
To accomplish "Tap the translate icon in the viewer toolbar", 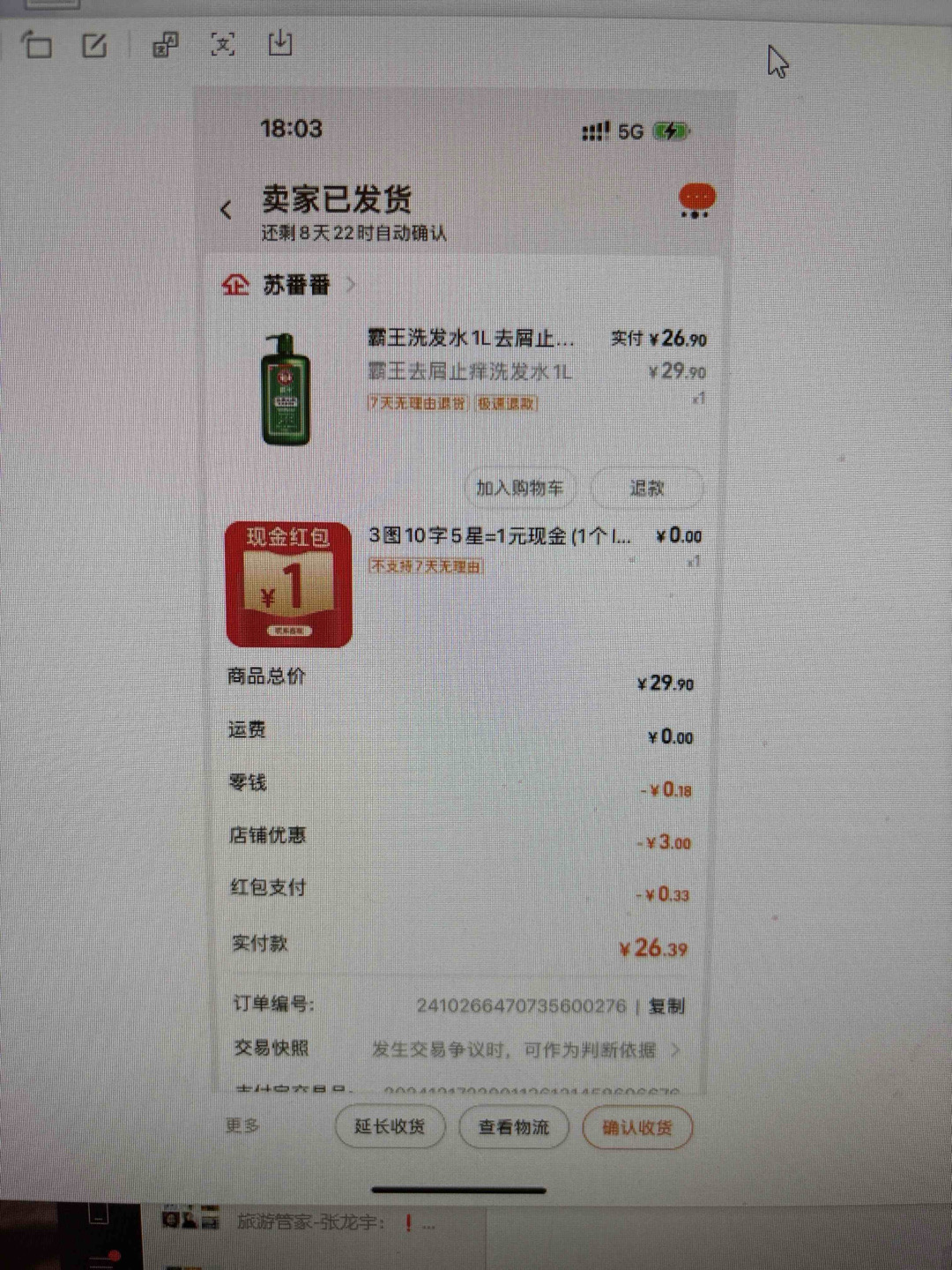I will tap(223, 43).
